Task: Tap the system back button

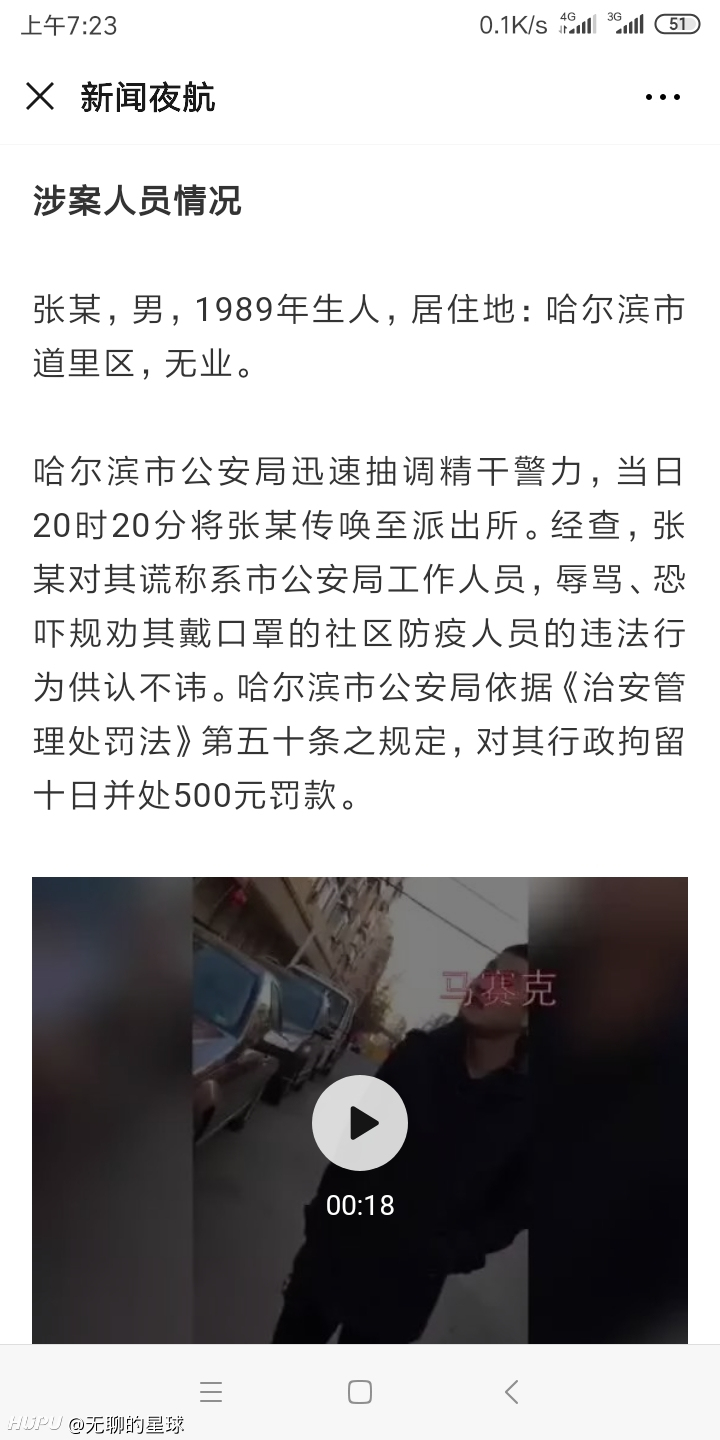Action: [511, 1391]
